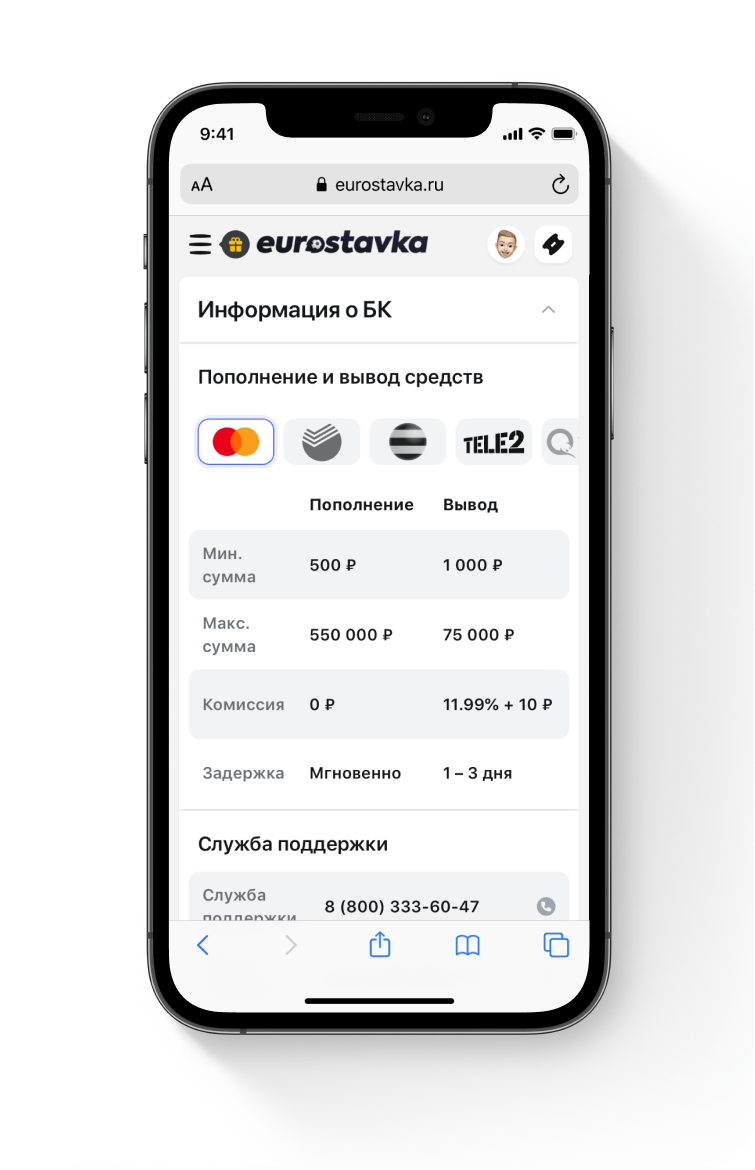755x1170 pixels.
Task: Open the user profile avatar
Action: 506,244
